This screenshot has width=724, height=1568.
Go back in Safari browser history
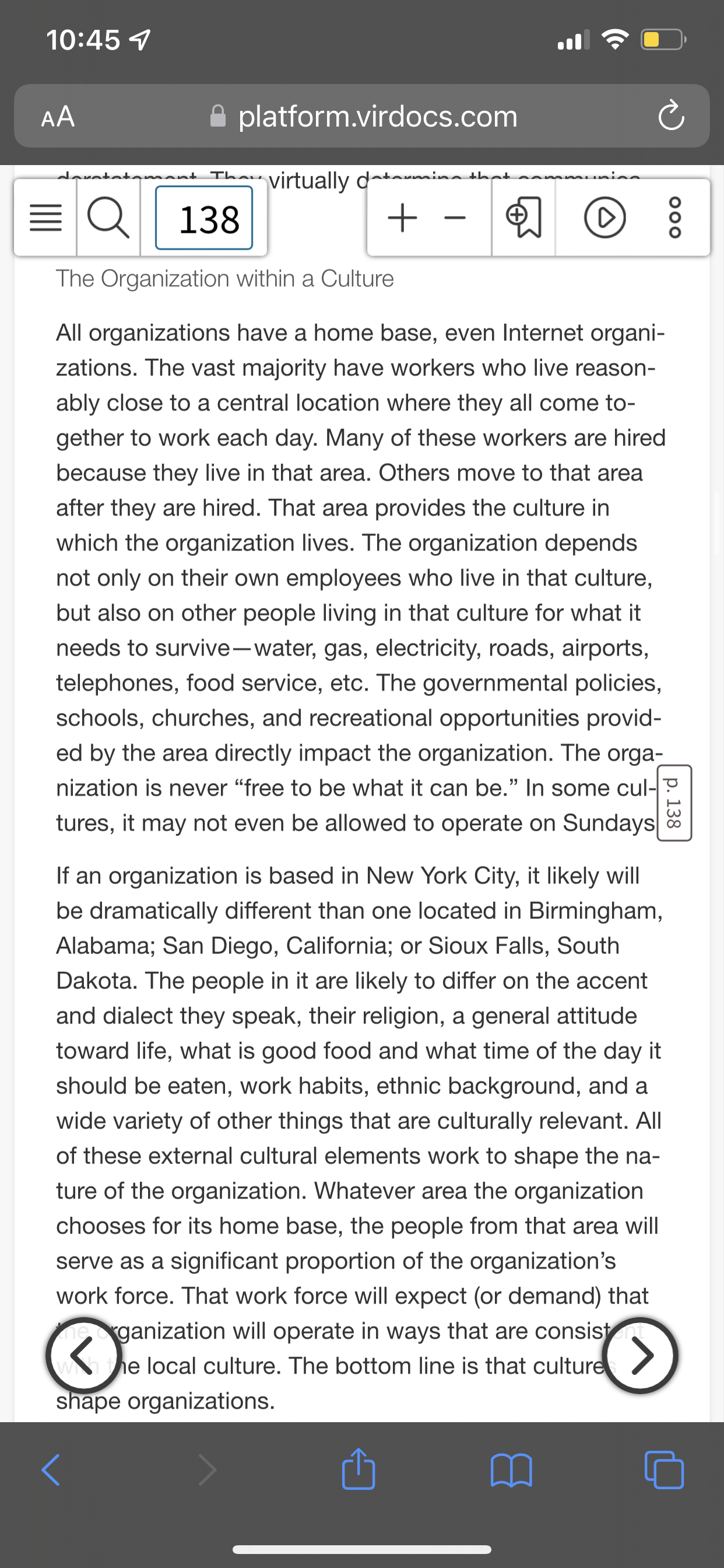pos(51,1470)
